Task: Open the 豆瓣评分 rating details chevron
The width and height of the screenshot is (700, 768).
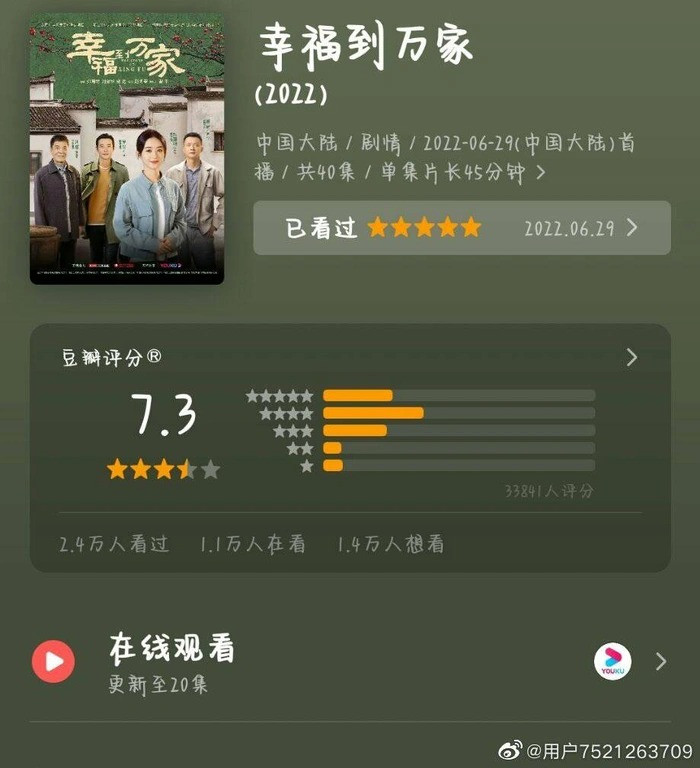Action: [631, 357]
